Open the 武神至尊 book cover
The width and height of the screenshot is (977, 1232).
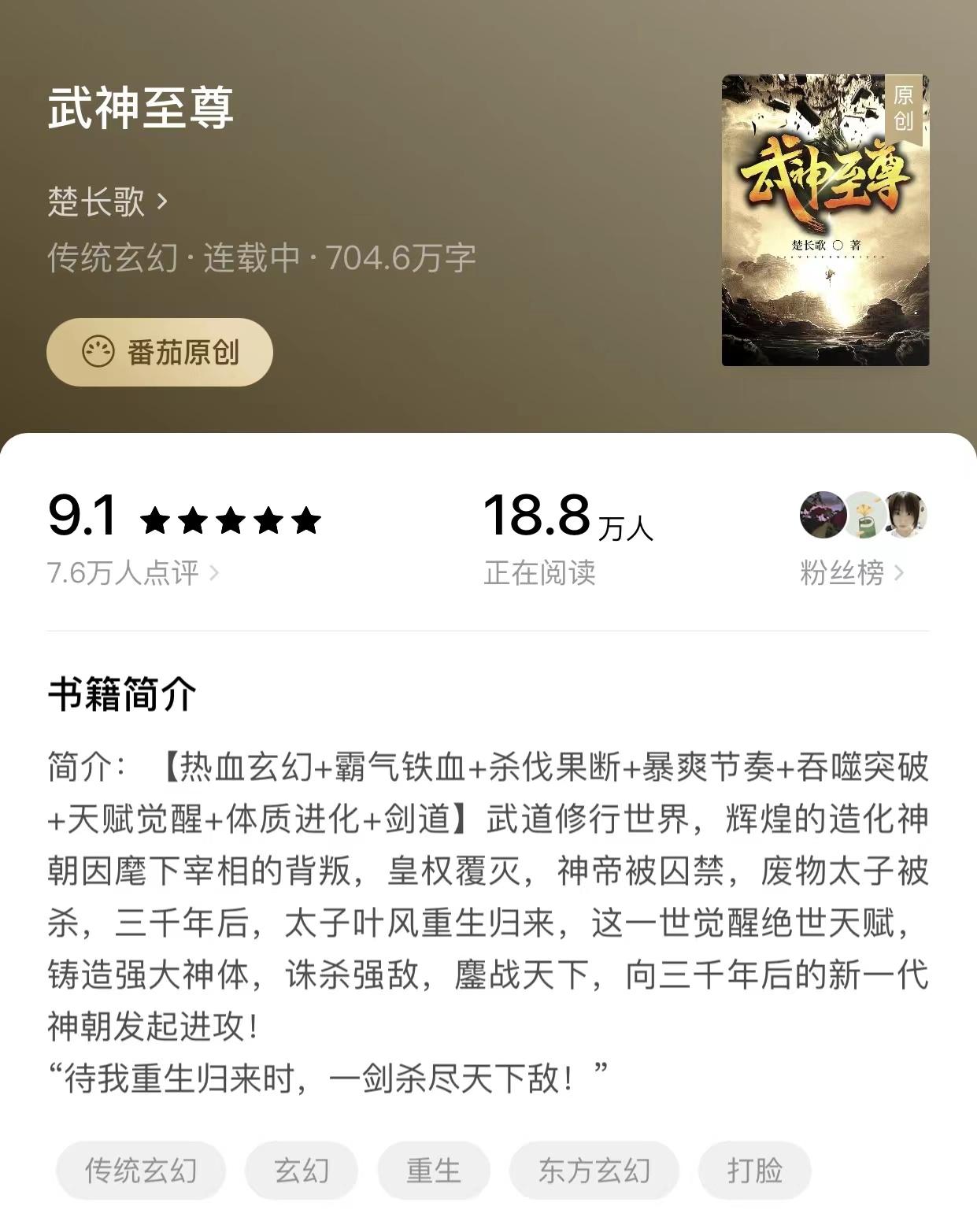(x=825, y=220)
